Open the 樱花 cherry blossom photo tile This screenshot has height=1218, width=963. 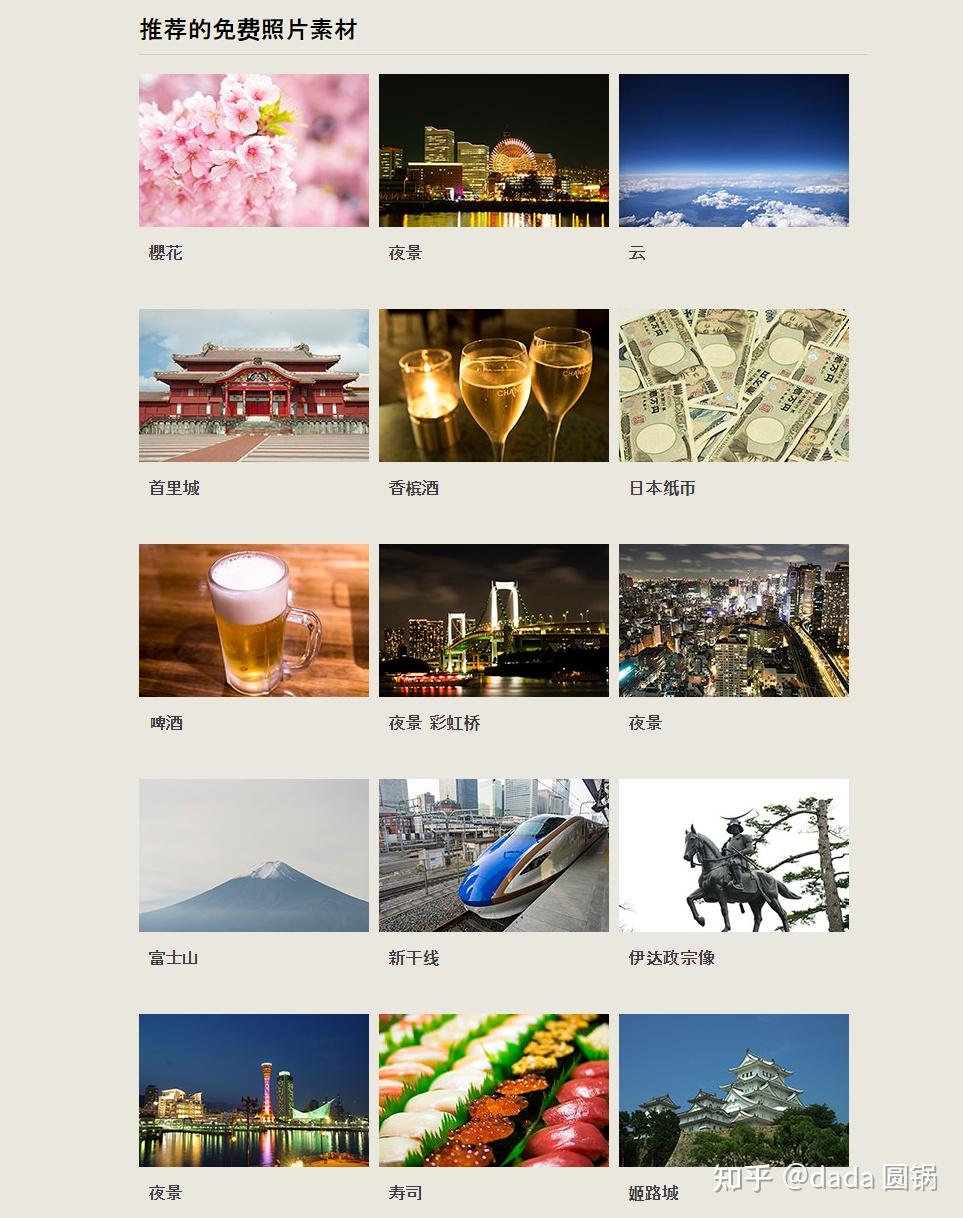tap(254, 150)
